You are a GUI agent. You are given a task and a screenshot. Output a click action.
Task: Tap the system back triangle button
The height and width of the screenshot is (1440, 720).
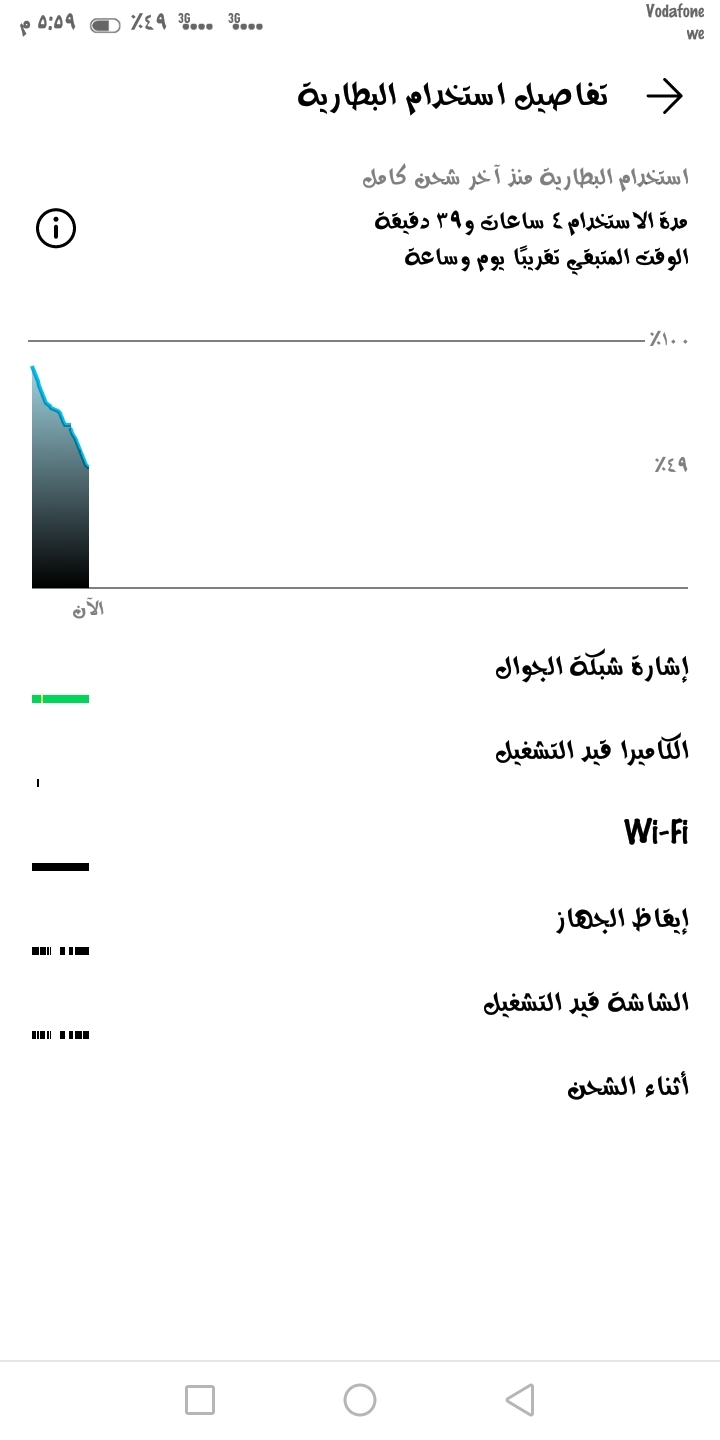coord(520,1400)
